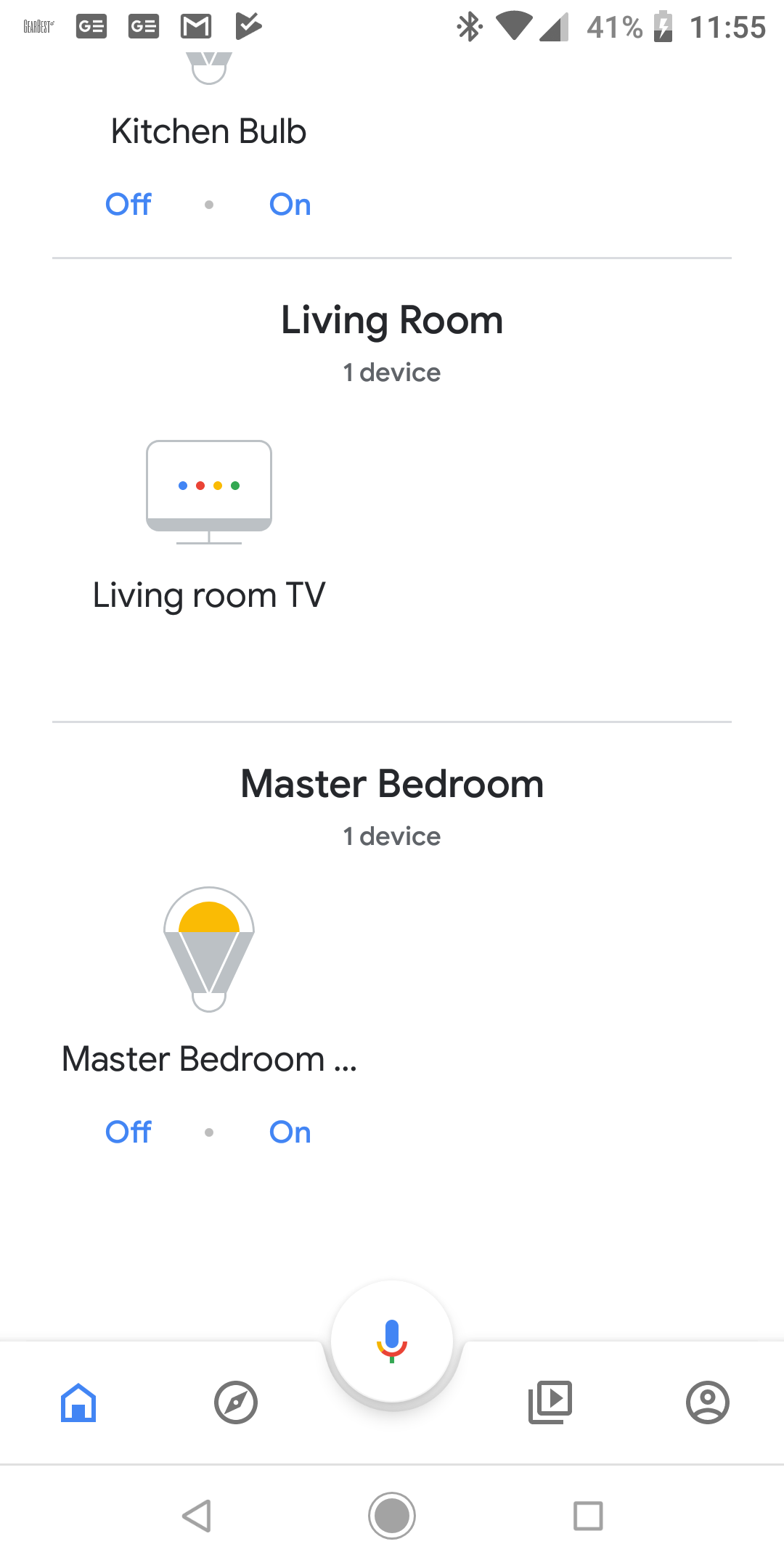Switch to the Media tab
The image size is (784, 1568).
(x=550, y=1402)
